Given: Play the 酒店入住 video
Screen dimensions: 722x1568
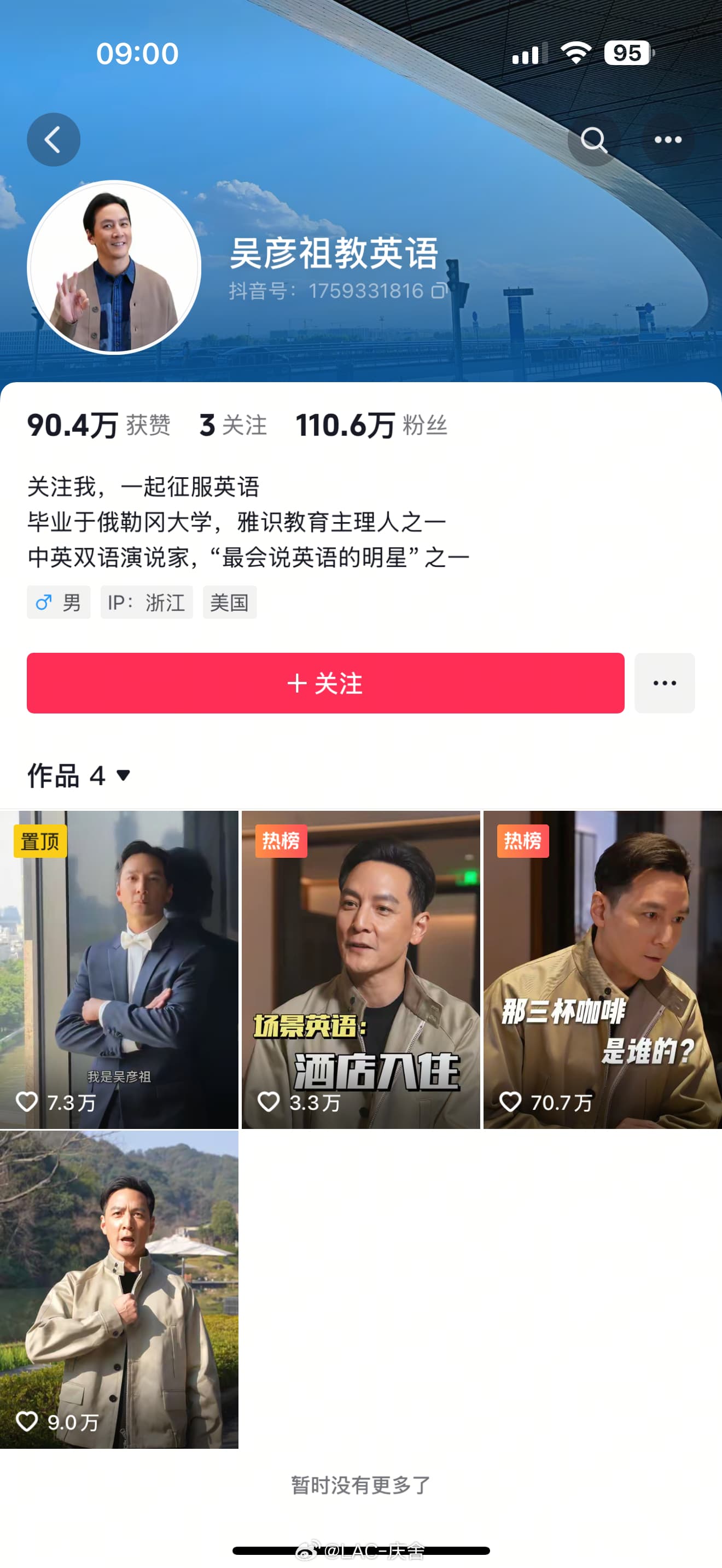Looking at the screenshot, I should 360,969.
